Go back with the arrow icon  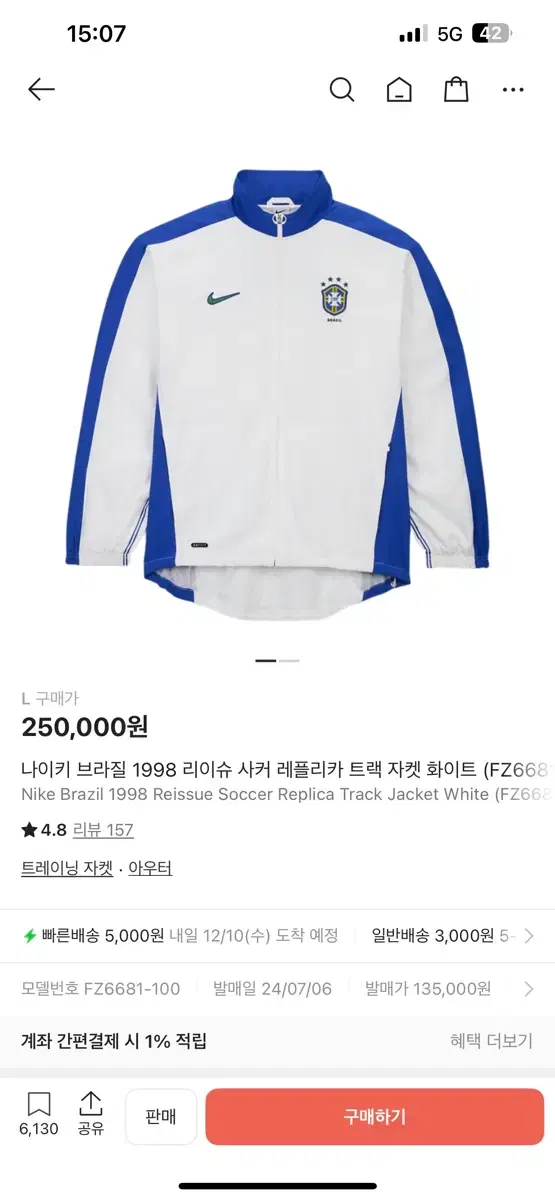tap(41, 90)
